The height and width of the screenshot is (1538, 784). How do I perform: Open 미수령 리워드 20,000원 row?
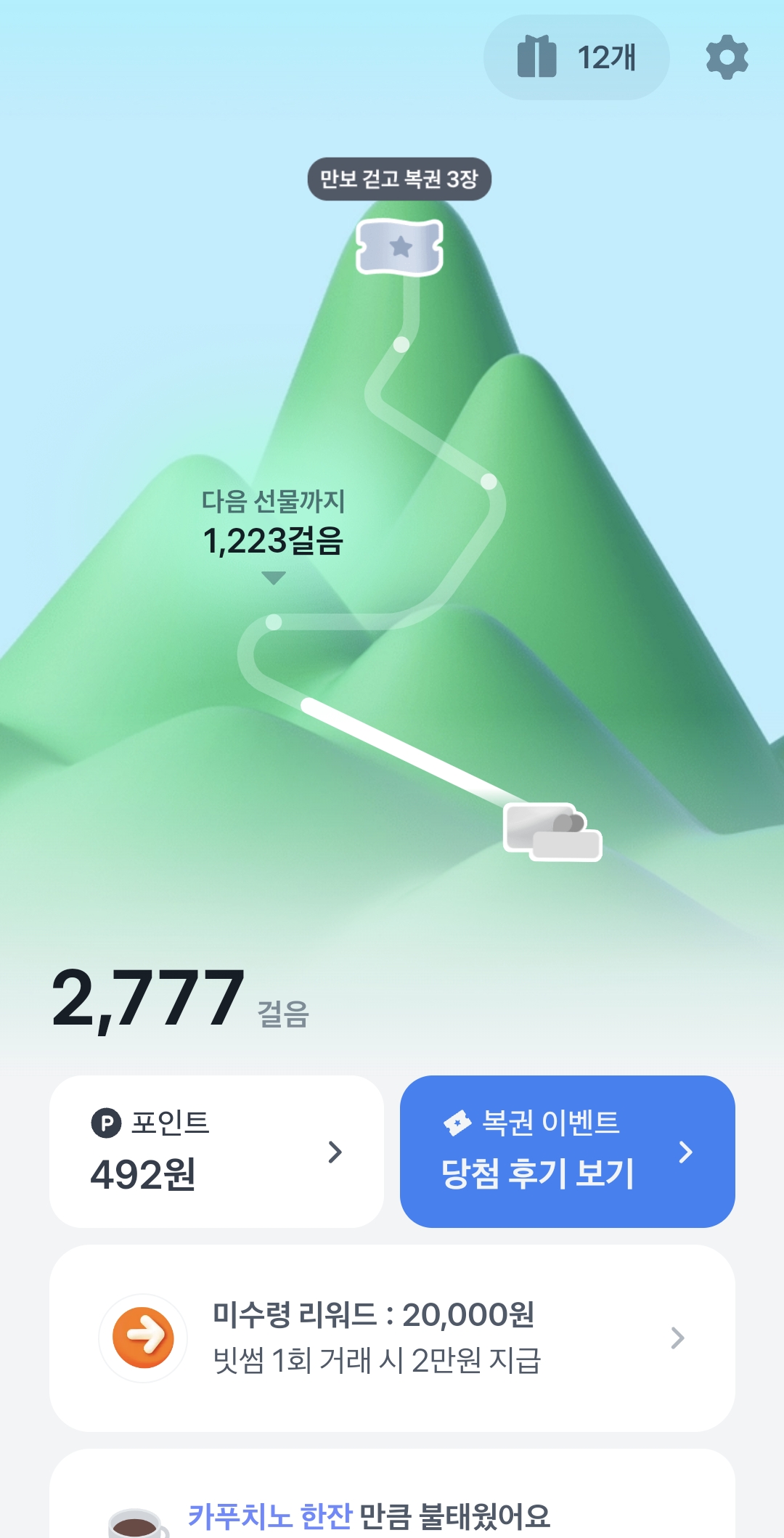(x=392, y=1338)
